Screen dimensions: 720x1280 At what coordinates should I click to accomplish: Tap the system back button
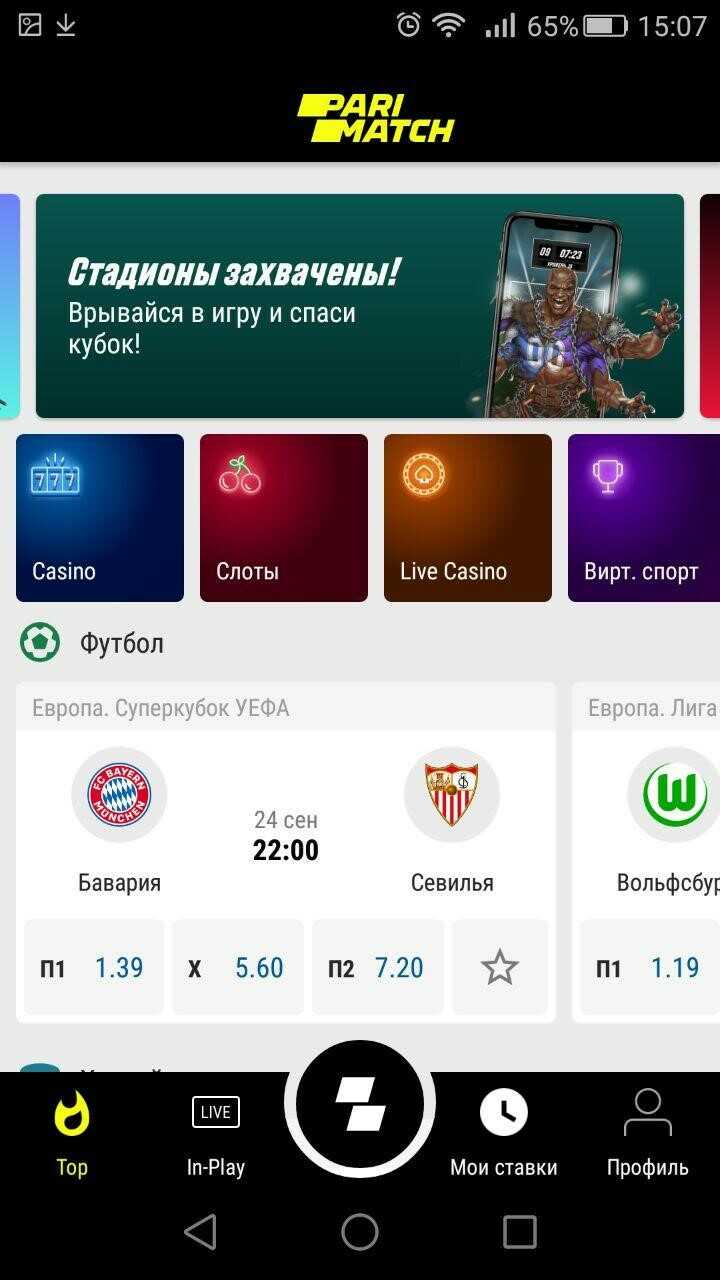pyautogui.click(x=200, y=1232)
